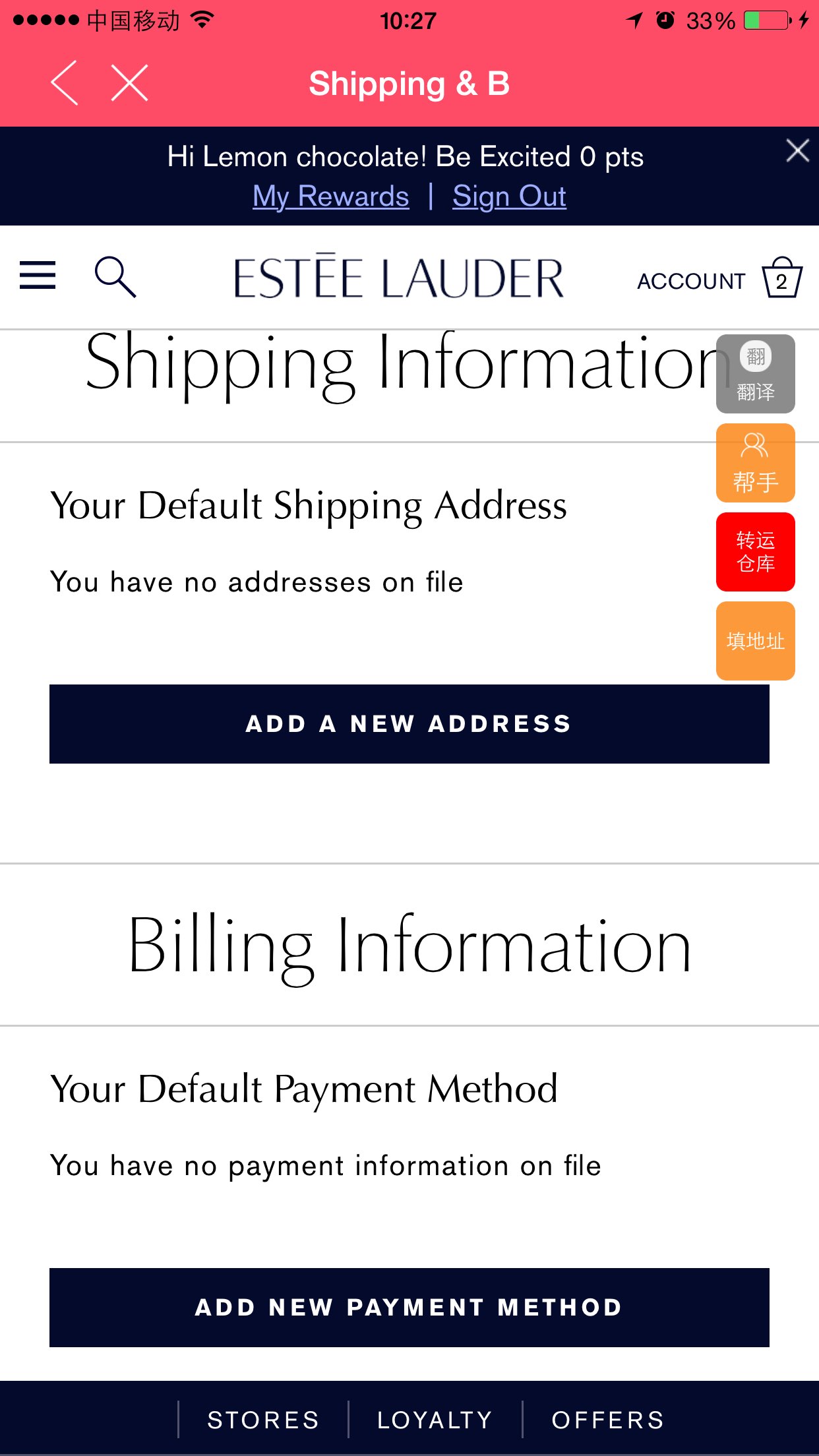The image size is (819, 1456).
Task: Add new payment method
Action: (x=409, y=1308)
